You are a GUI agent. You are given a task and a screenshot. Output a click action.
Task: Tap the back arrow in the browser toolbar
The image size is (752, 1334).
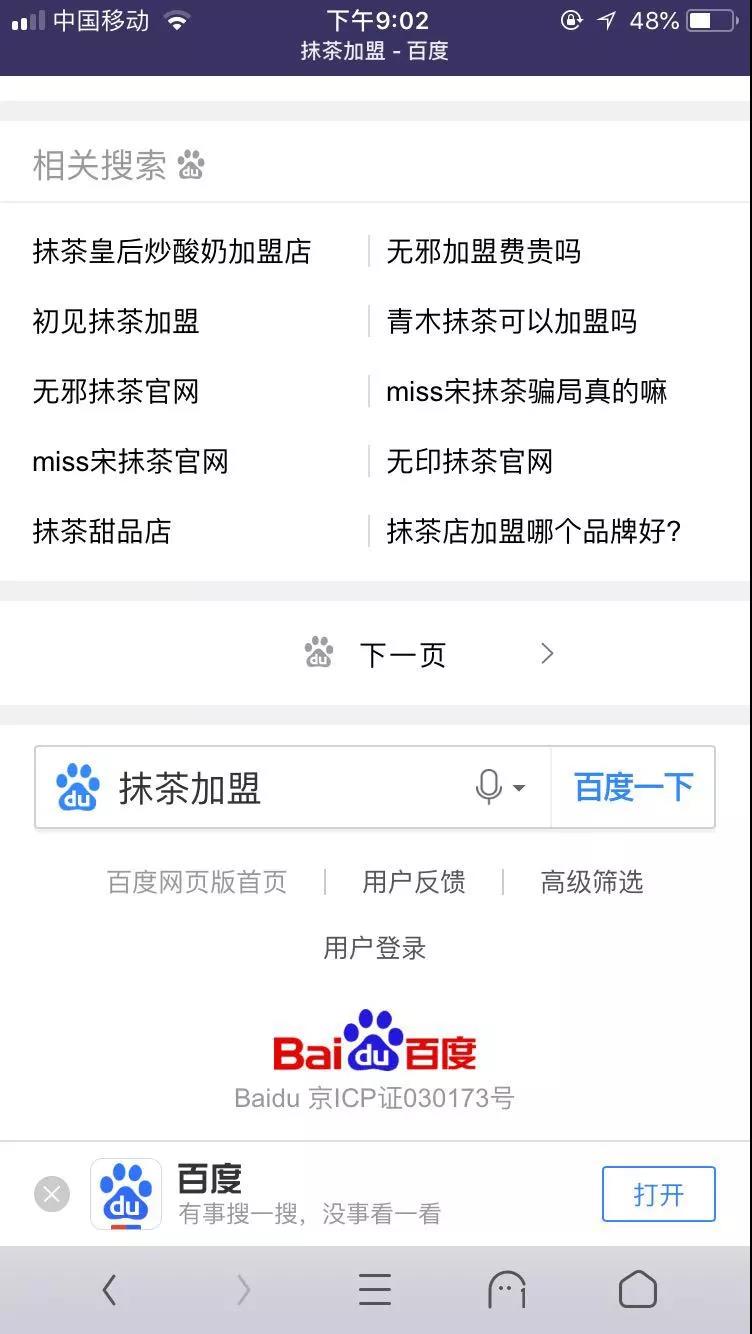[x=110, y=1290]
